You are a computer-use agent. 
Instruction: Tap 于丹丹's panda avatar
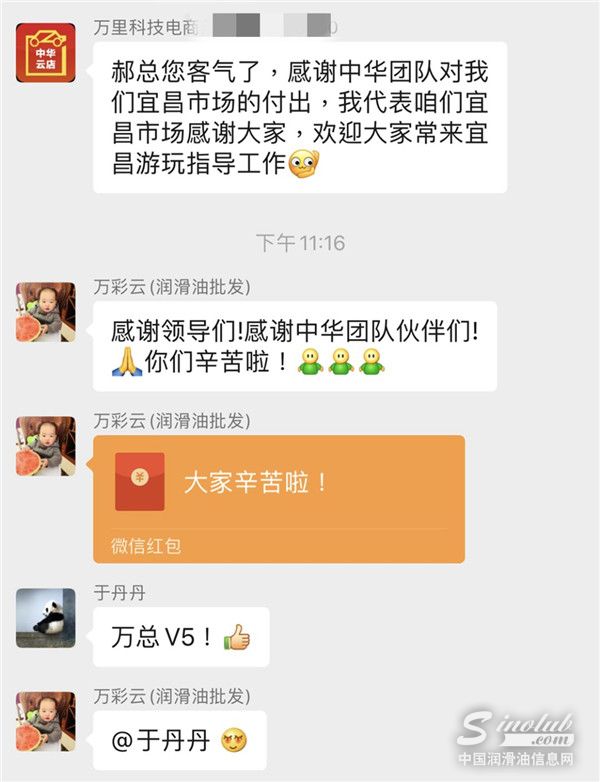45,617
